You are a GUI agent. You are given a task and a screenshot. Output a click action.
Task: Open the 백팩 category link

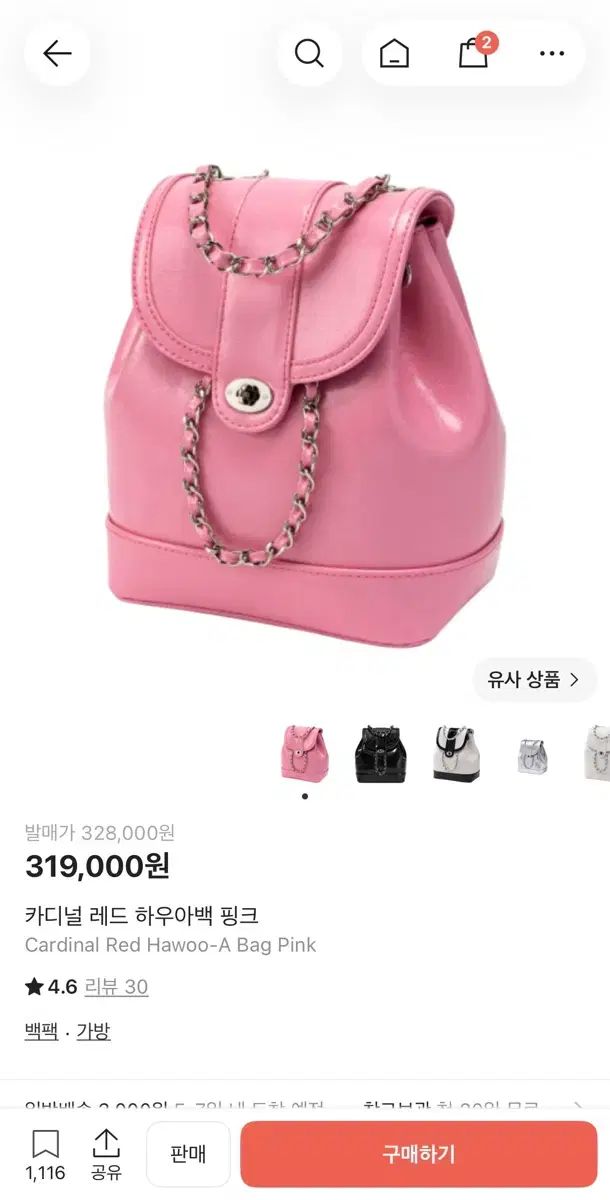point(41,1031)
